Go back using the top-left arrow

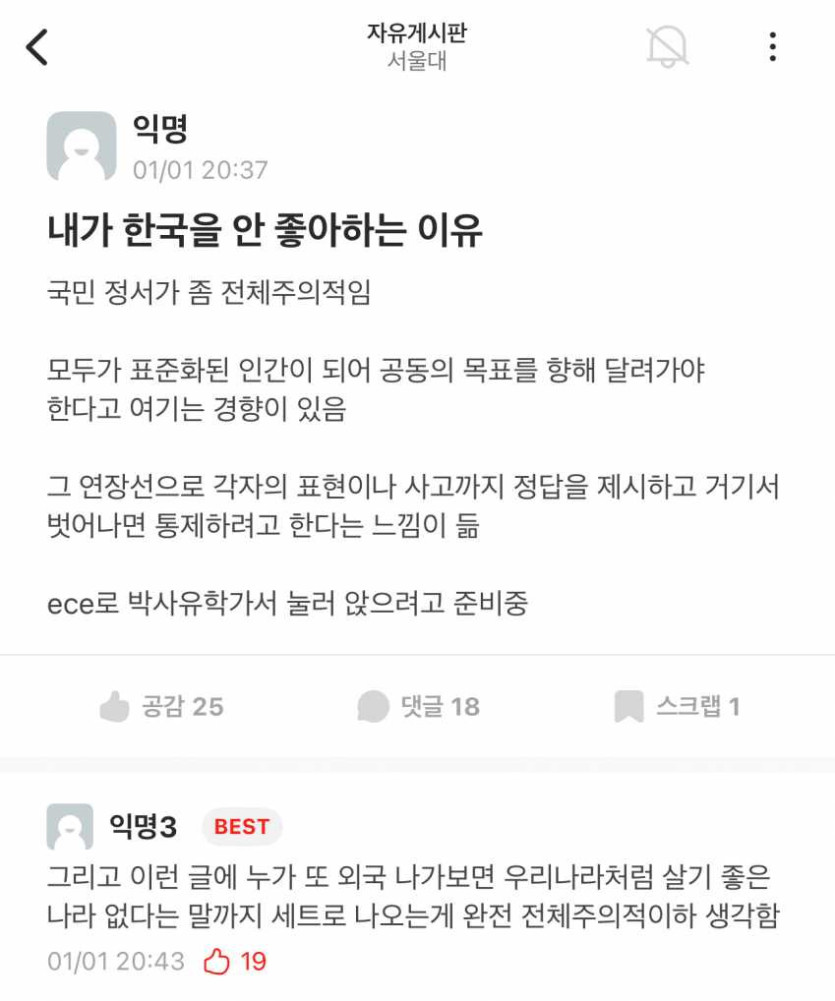(x=37, y=47)
